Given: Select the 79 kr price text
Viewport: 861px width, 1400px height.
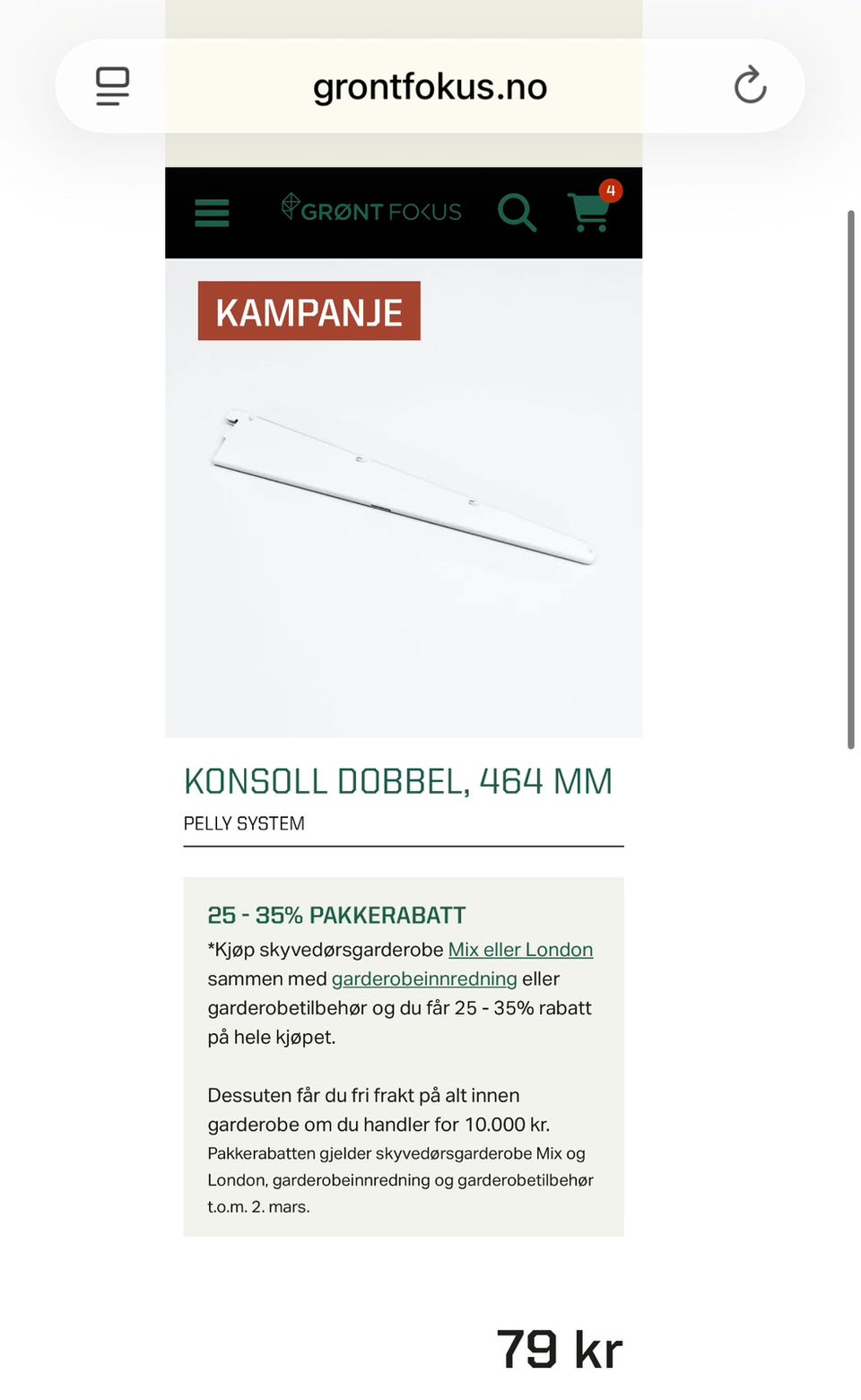Looking at the screenshot, I should coord(560,1345).
